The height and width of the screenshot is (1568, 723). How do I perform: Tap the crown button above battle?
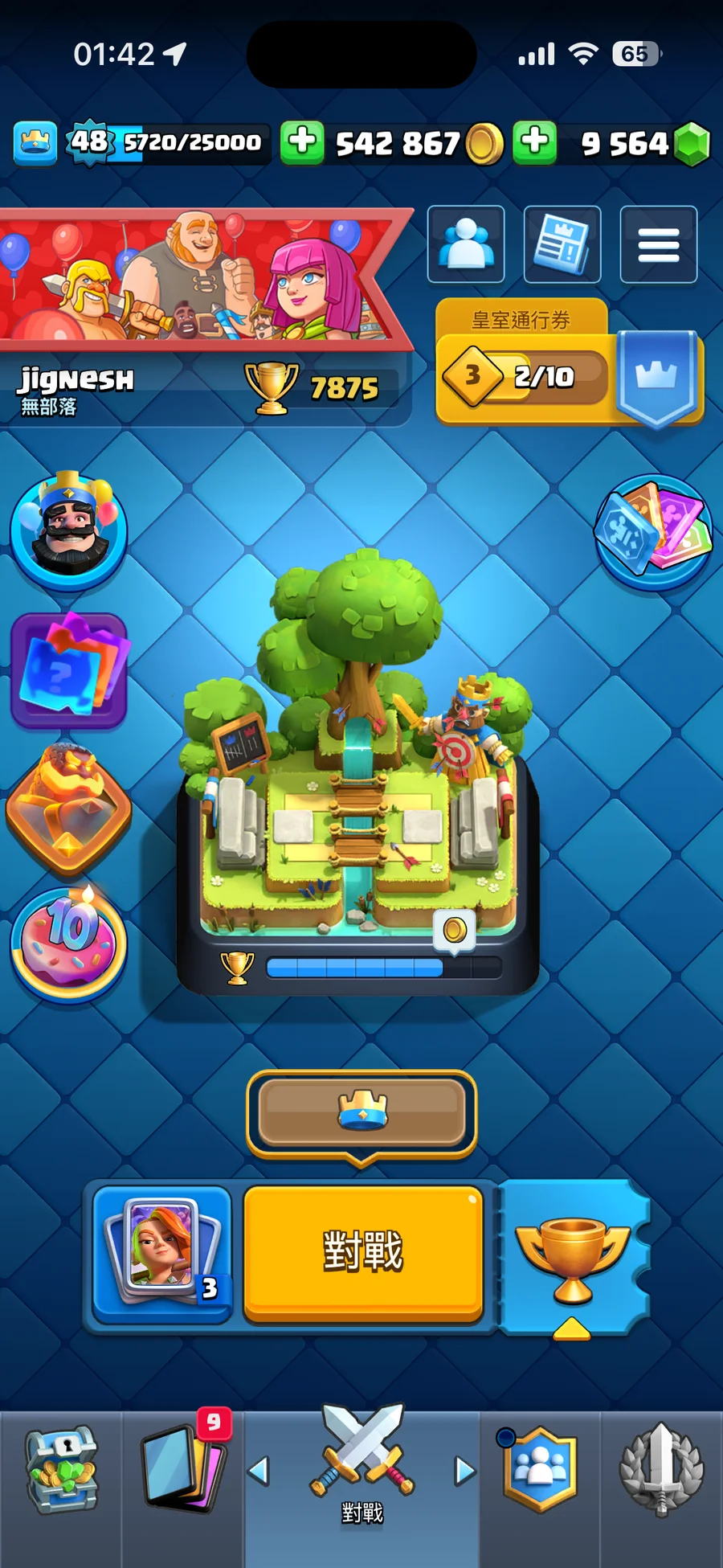pyautogui.click(x=361, y=1113)
